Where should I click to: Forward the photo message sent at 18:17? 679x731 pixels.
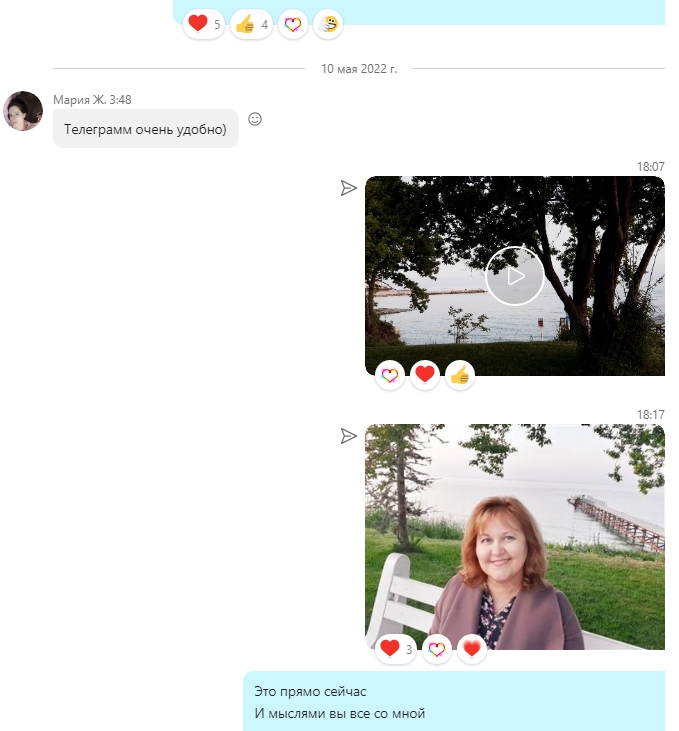coord(348,436)
